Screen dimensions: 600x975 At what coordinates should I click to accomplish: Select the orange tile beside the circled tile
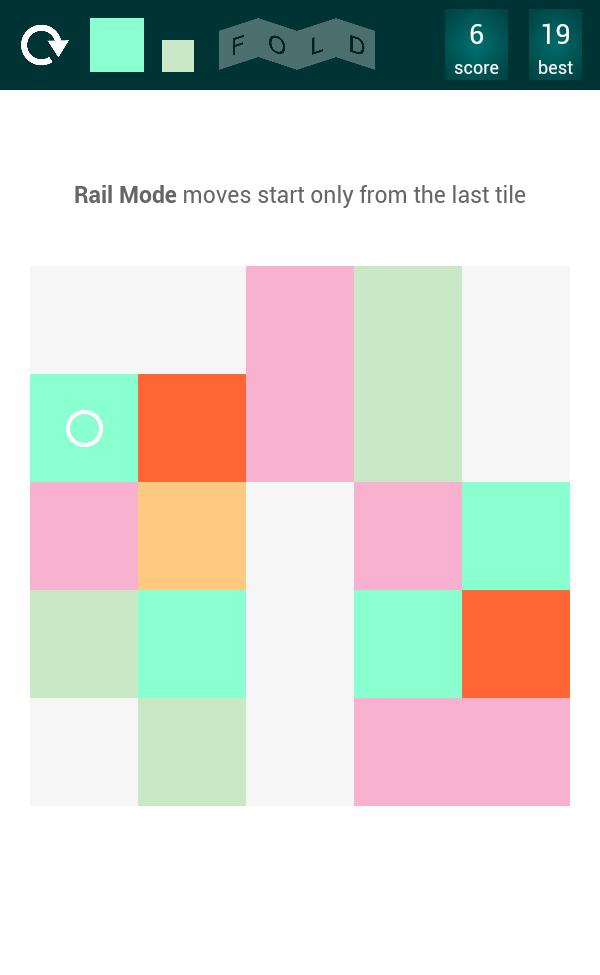pyautogui.click(x=192, y=428)
